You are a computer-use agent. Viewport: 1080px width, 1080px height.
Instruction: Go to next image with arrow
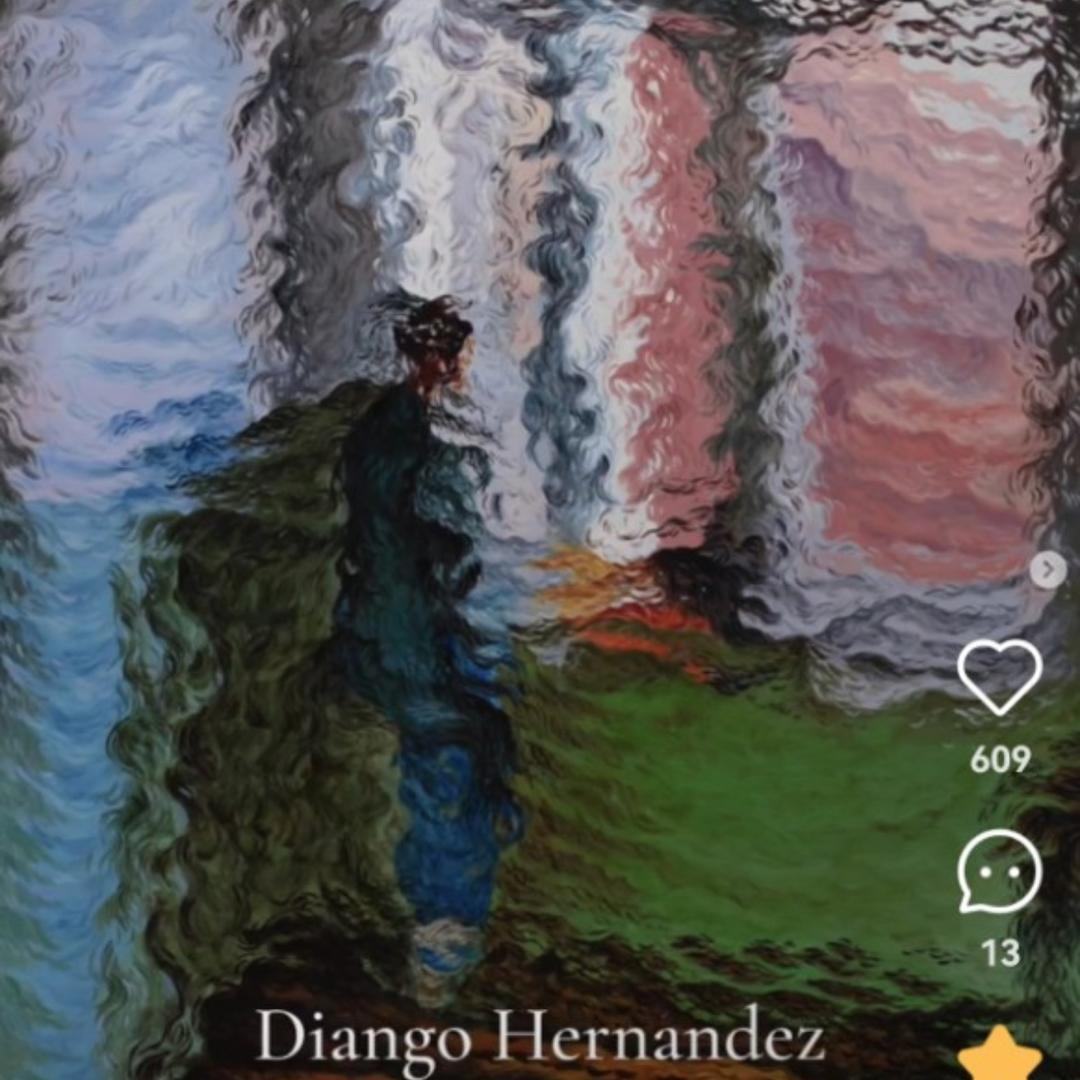point(1047,570)
